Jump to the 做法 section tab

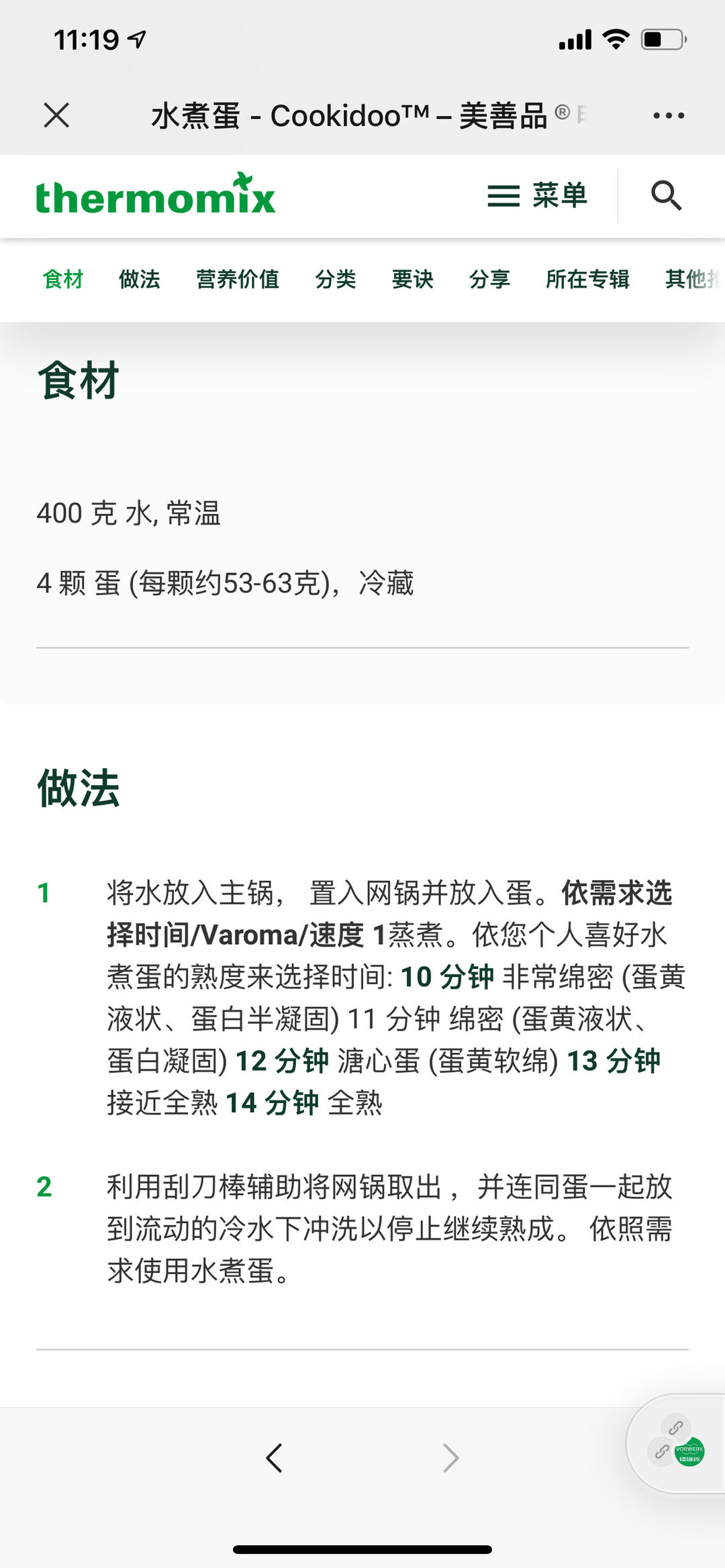click(140, 278)
